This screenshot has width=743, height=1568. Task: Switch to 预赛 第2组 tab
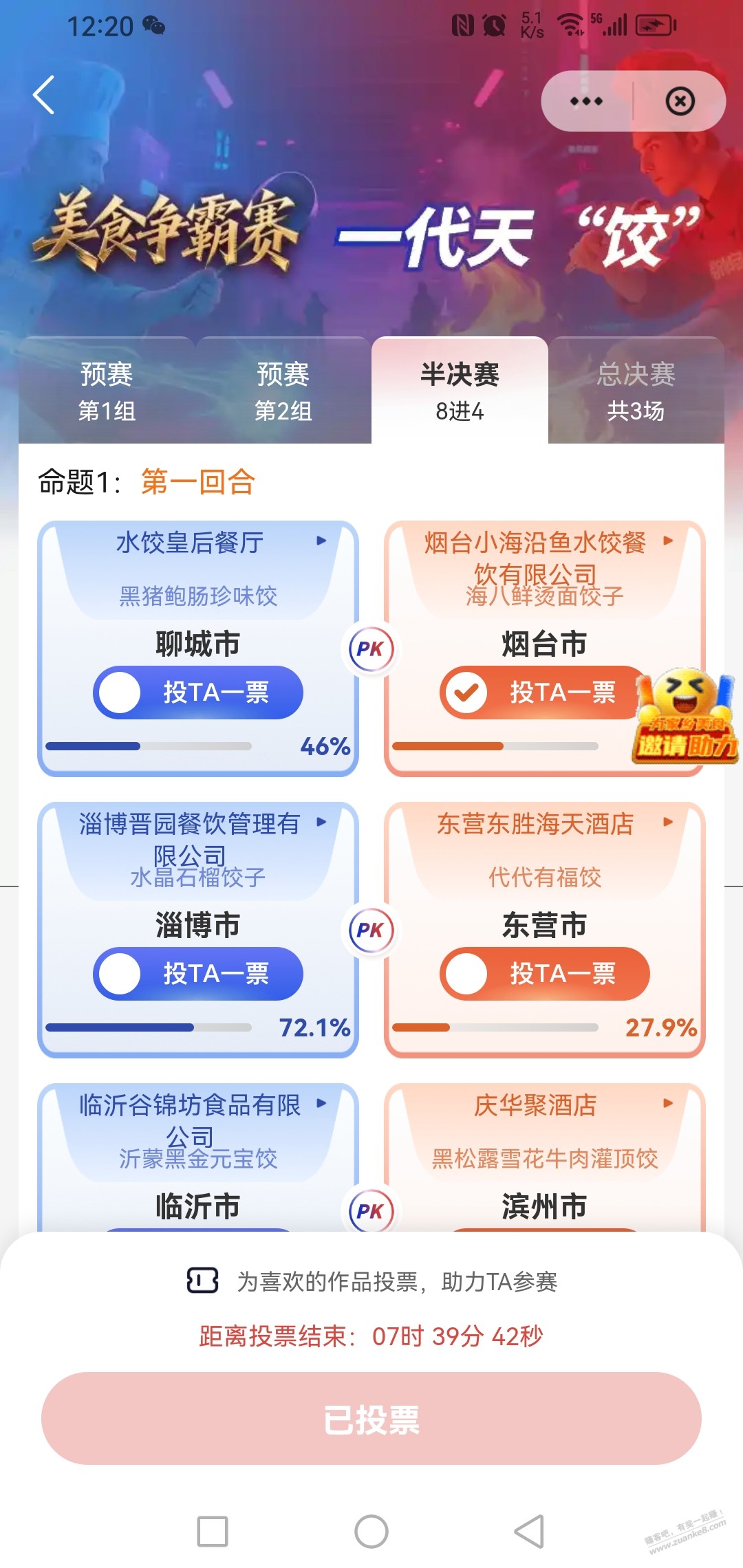tap(283, 391)
